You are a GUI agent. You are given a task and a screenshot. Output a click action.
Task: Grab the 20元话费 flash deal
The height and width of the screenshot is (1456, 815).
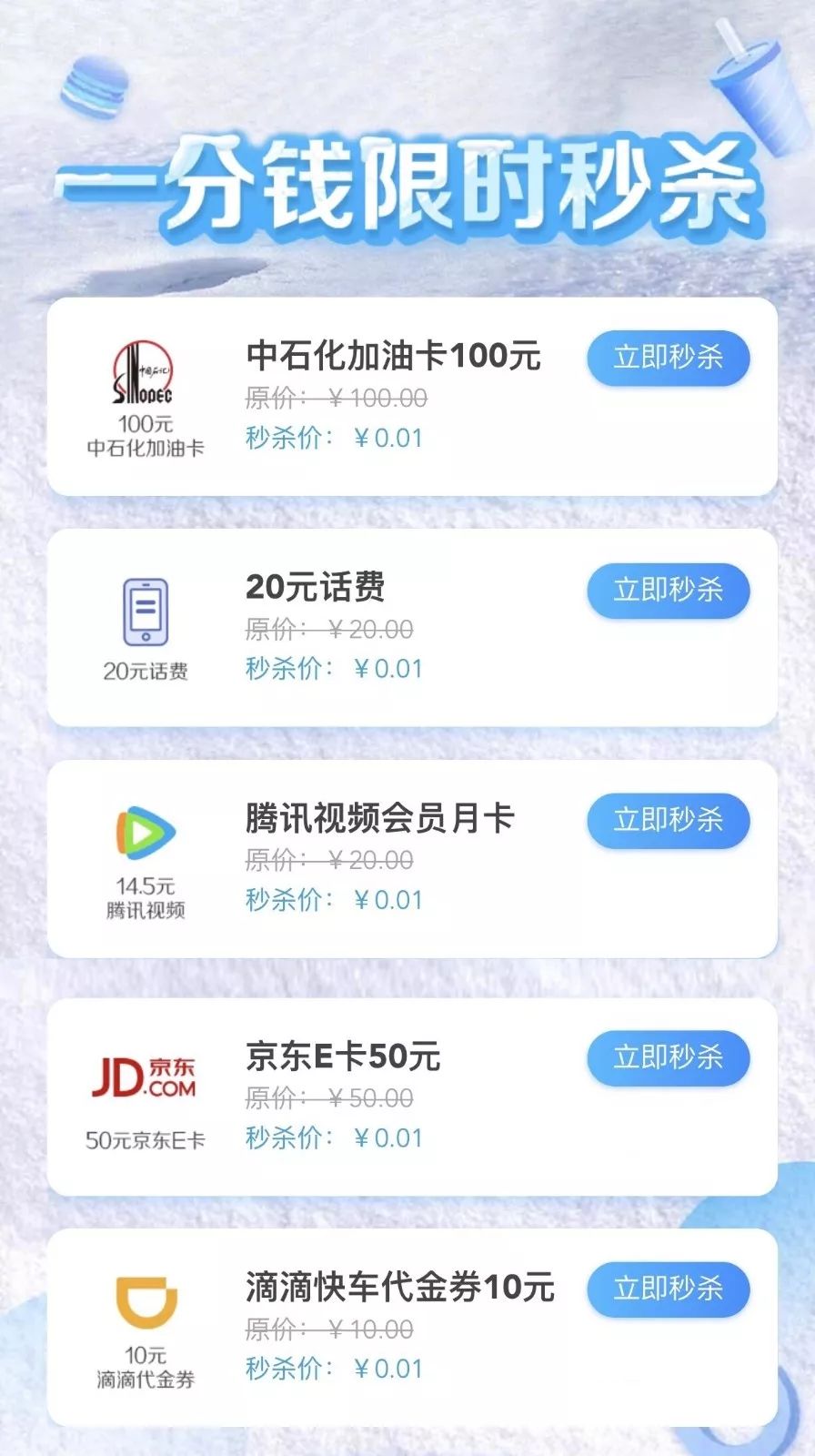668,591
